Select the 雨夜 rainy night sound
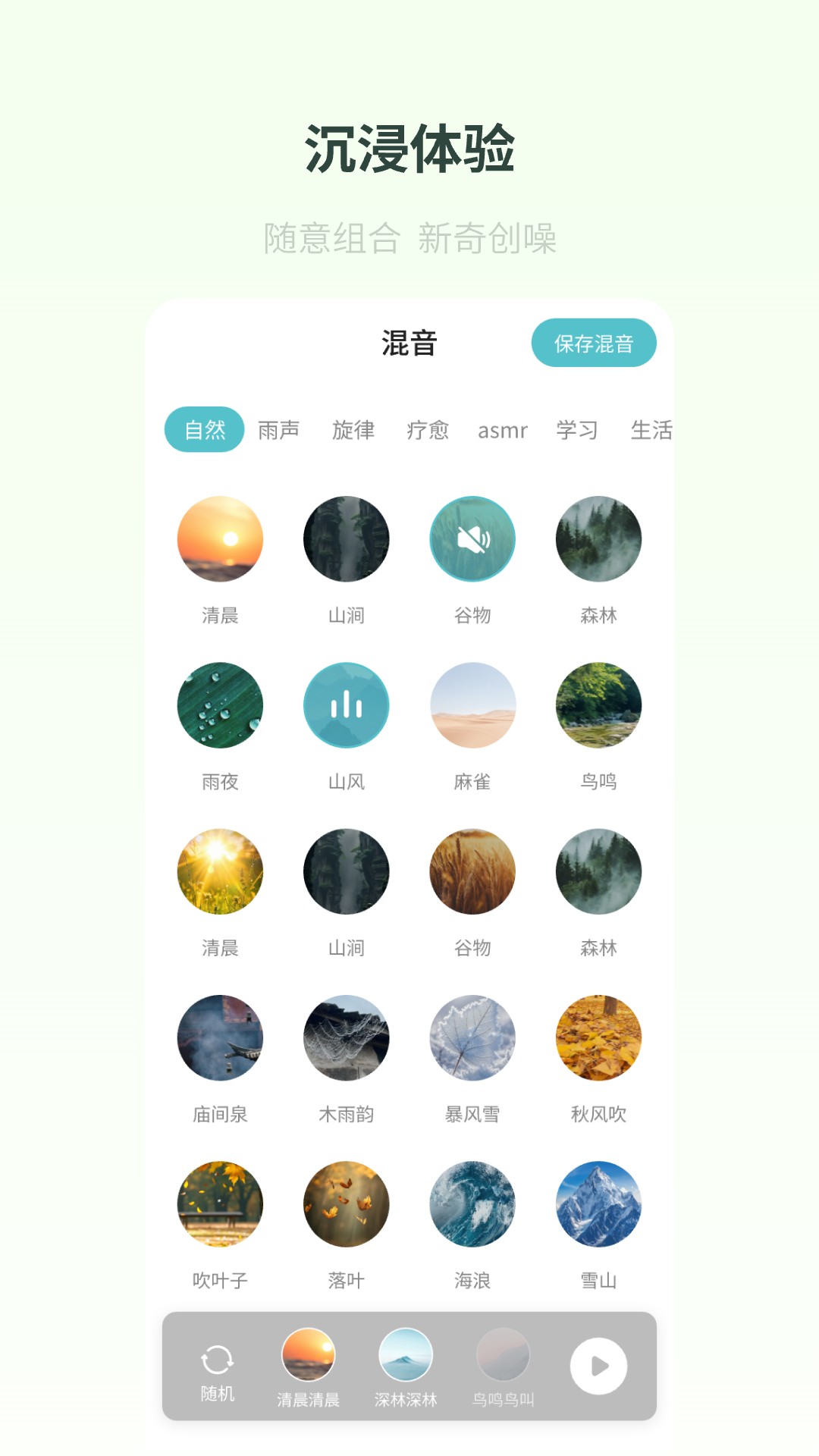 coord(219,704)
